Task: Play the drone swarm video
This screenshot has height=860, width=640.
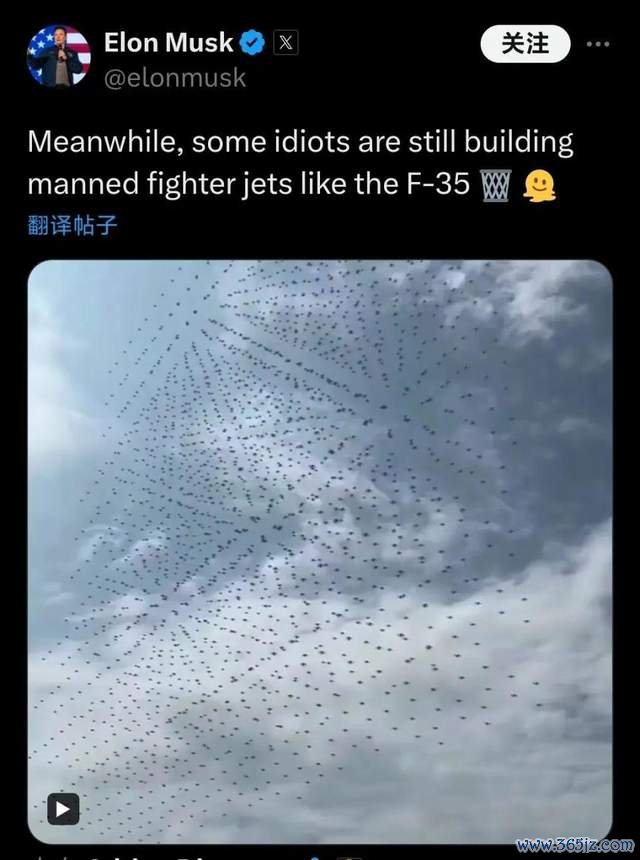Action: pos(63,808)
